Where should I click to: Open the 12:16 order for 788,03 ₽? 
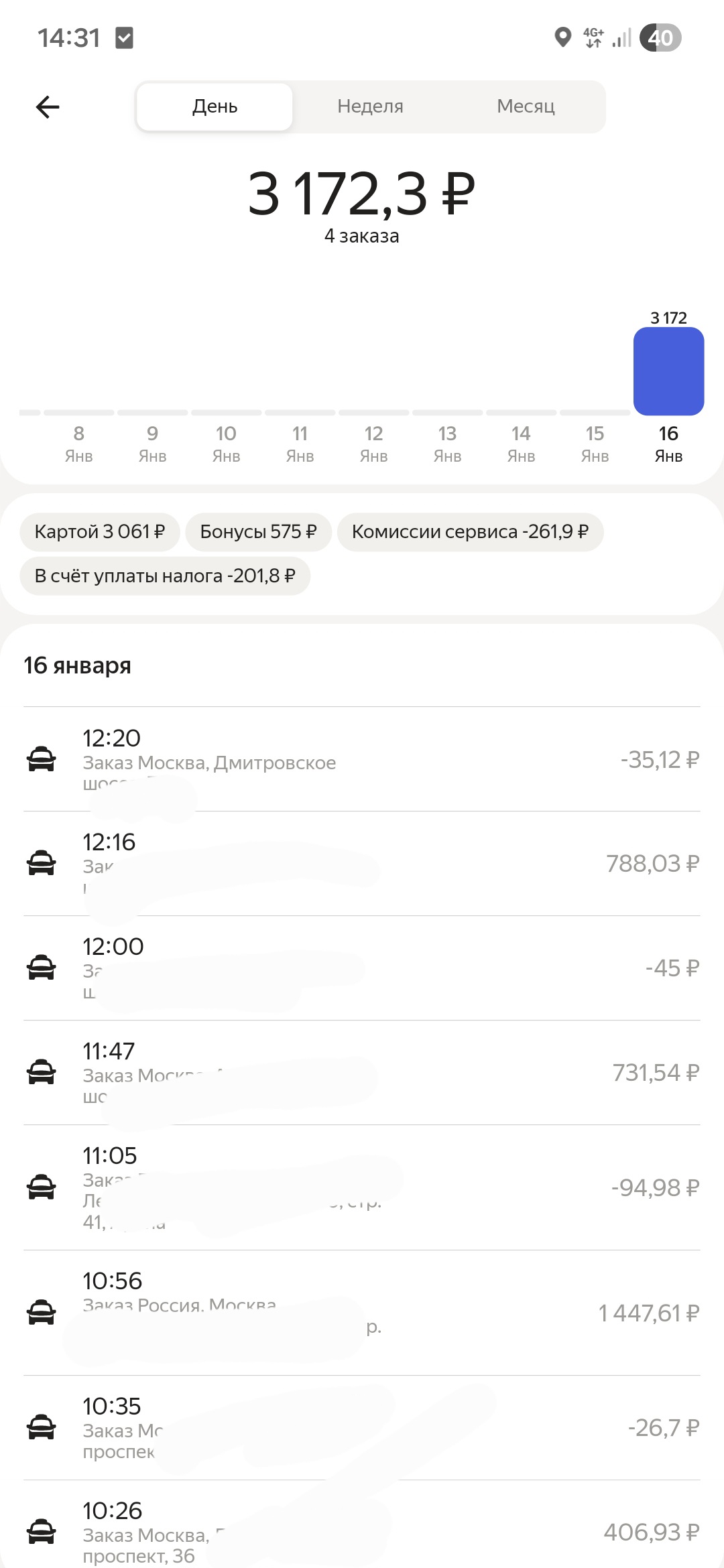(362, 864)
